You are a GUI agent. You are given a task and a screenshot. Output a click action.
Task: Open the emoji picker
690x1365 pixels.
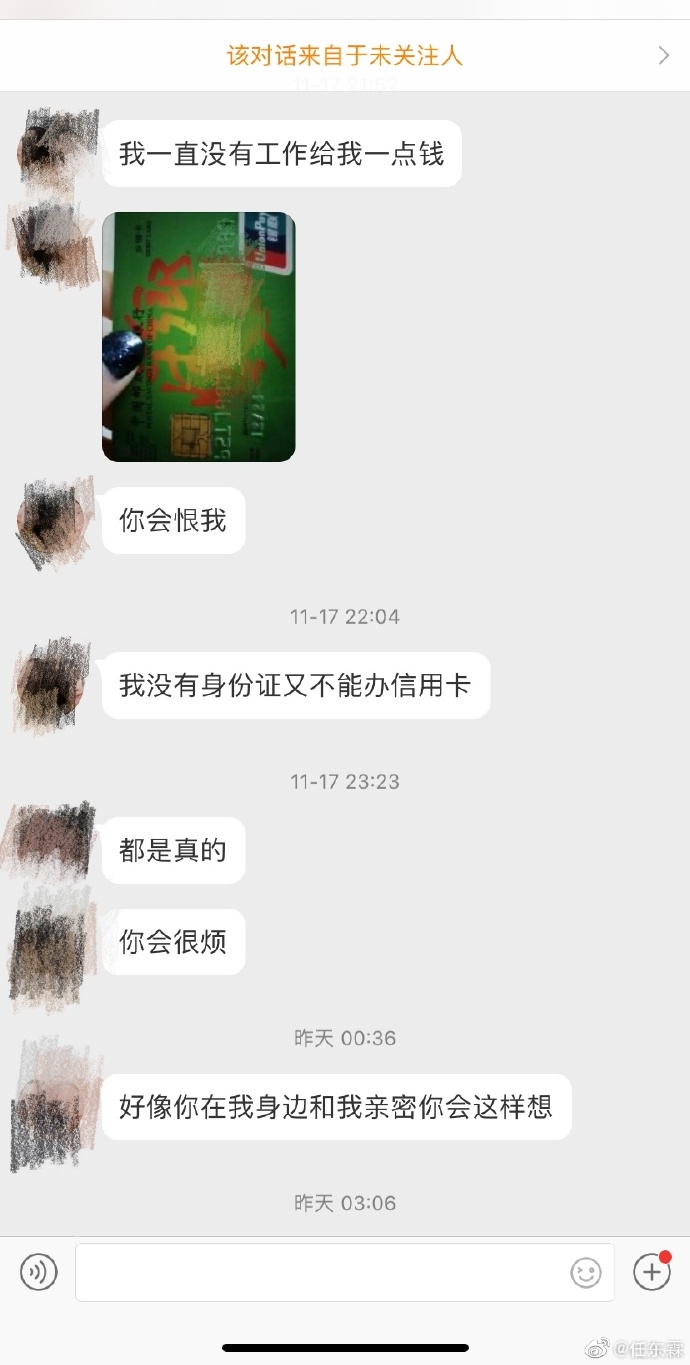pyautogui.click(x=586, y=1272)
